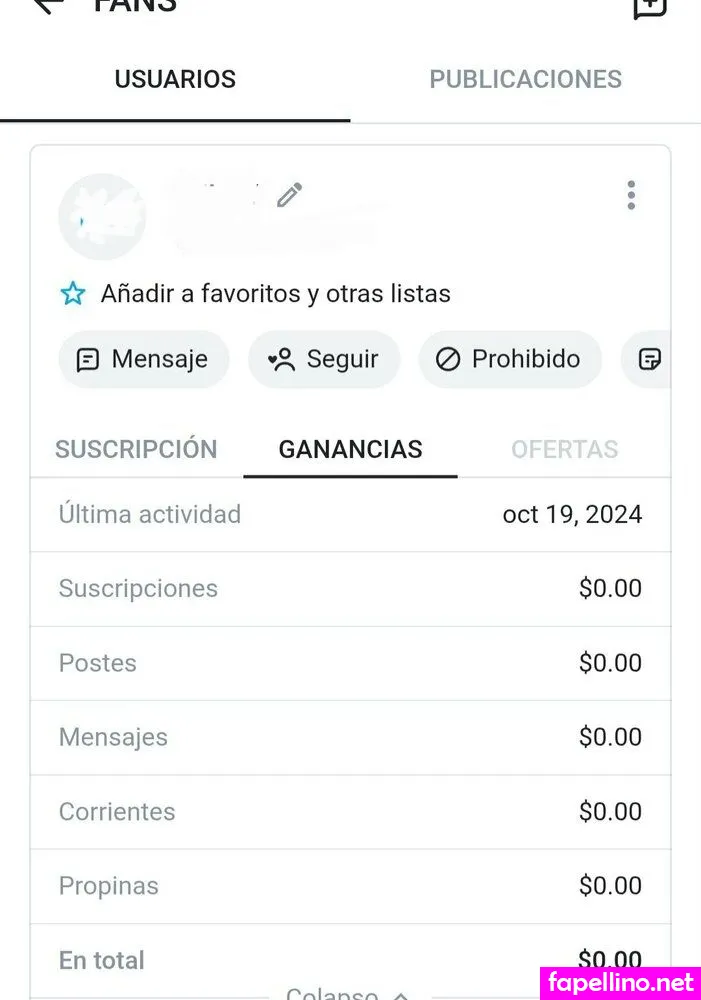Image resolution: width=701 pixels, height=1000 pixels.
Task: Go back from the Fans screen
Action: [47, 5]
